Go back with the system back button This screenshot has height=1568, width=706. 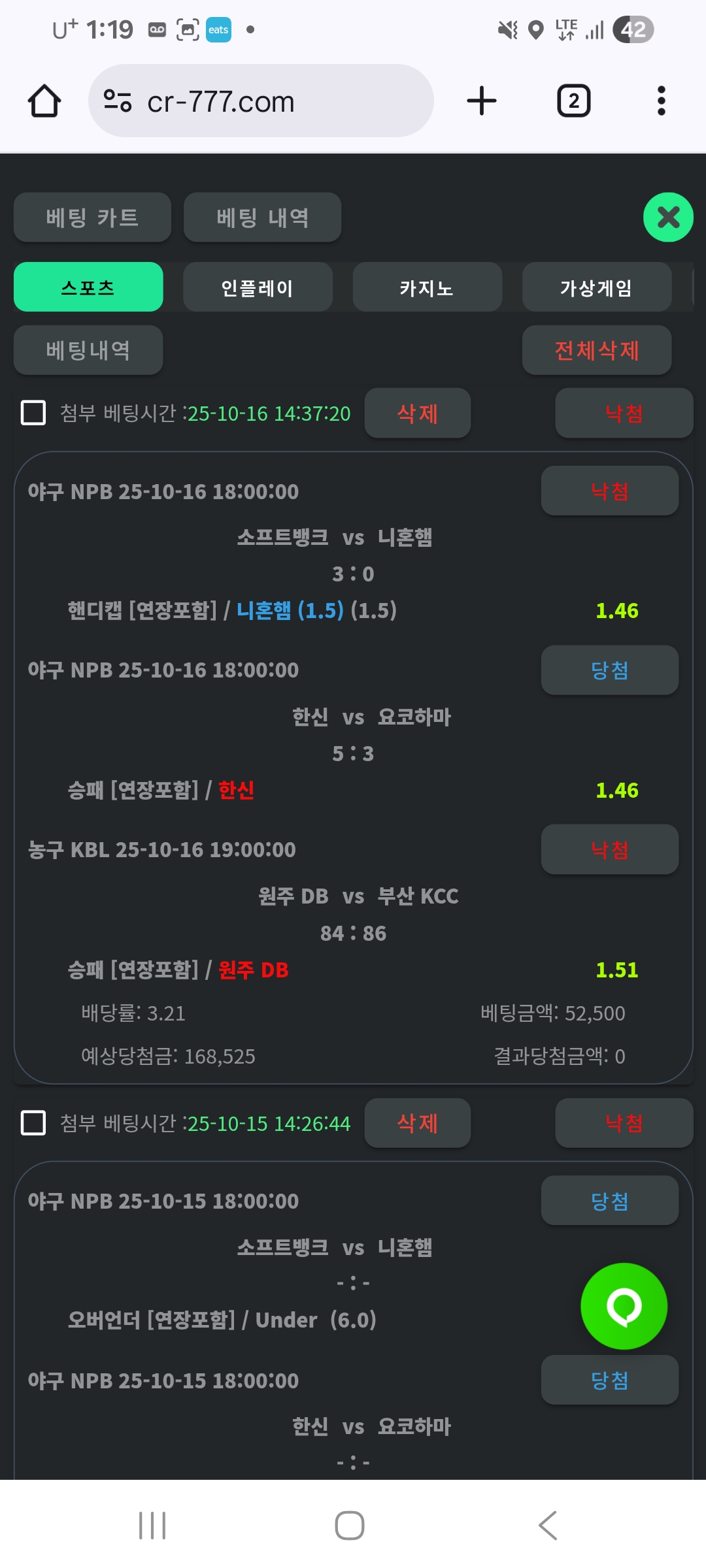548,1526
